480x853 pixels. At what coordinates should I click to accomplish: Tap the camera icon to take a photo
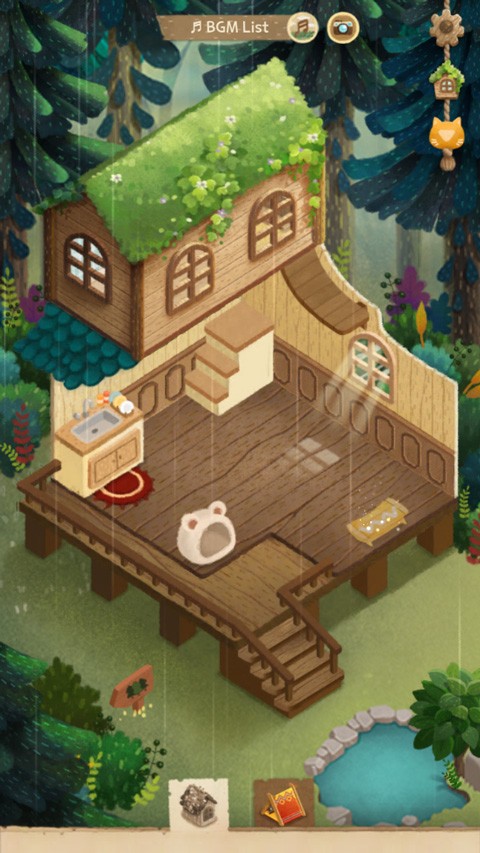click(343, 27)
